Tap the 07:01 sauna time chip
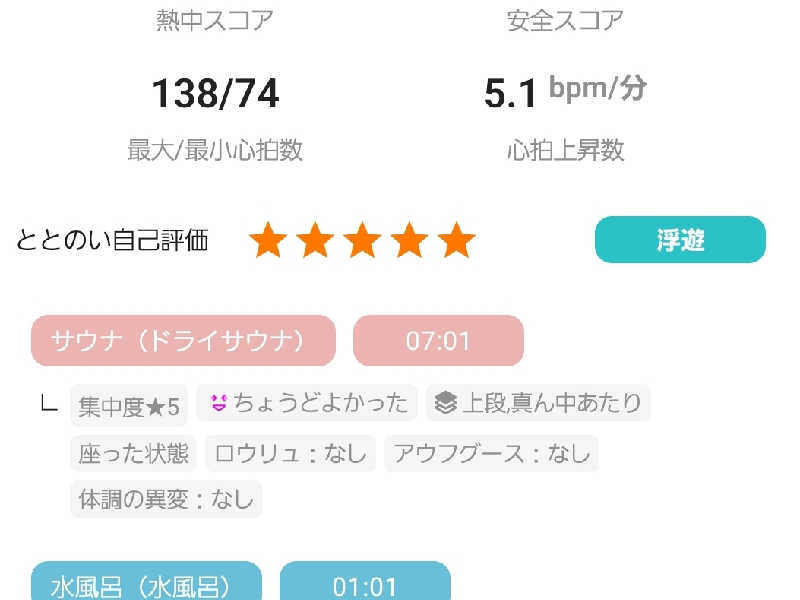Image resolution: width=800 pixels, height=600 pixels. pos(438,341)
